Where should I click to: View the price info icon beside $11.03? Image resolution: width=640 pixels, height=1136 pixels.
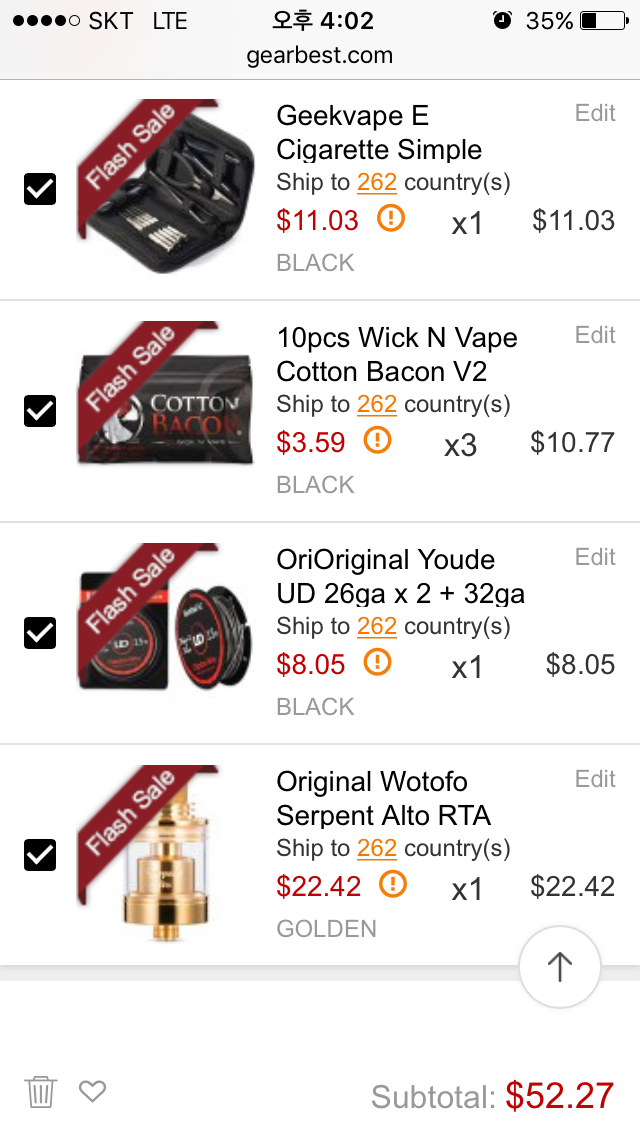391,218
